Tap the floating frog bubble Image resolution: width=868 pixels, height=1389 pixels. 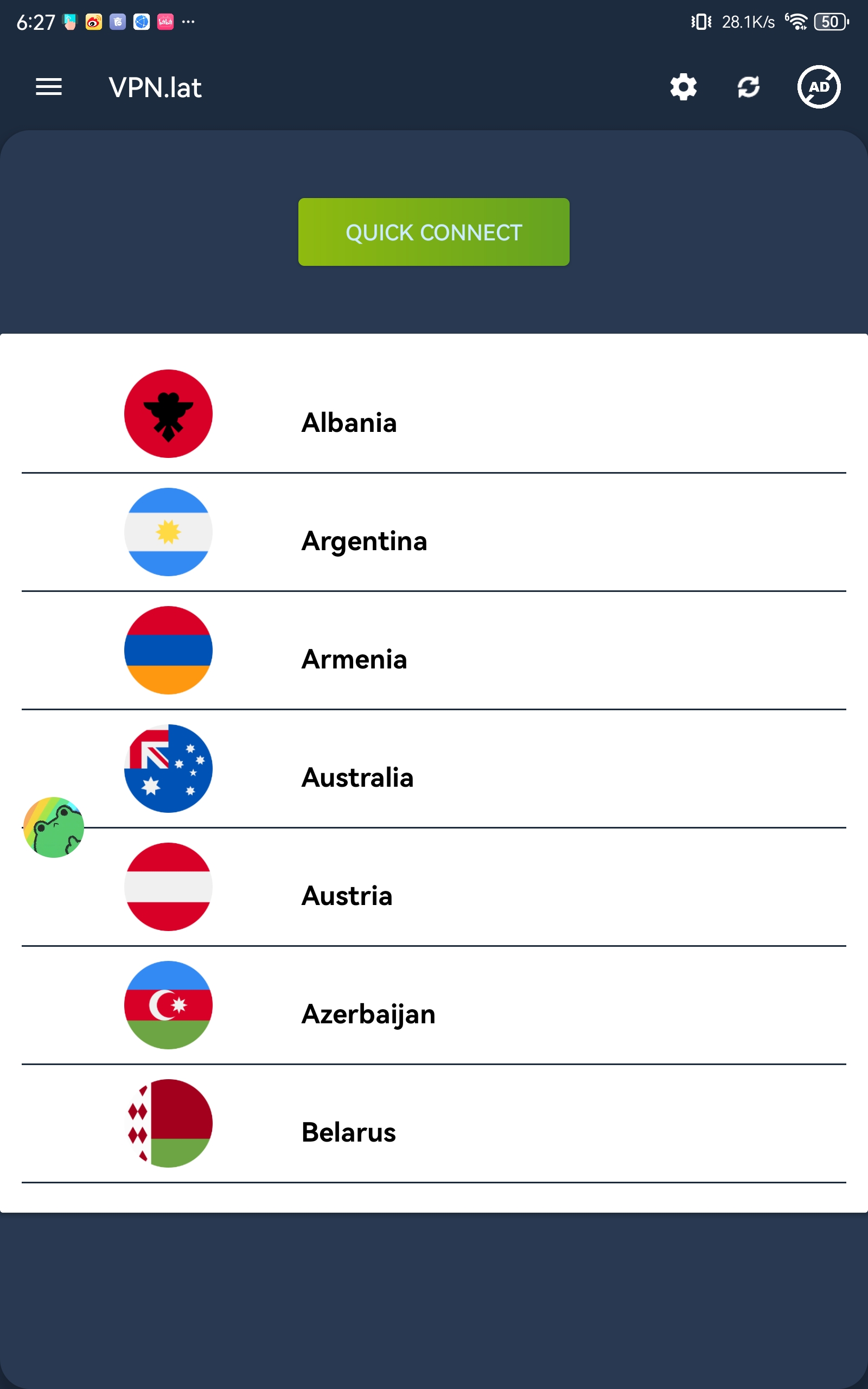pos(54,827)
